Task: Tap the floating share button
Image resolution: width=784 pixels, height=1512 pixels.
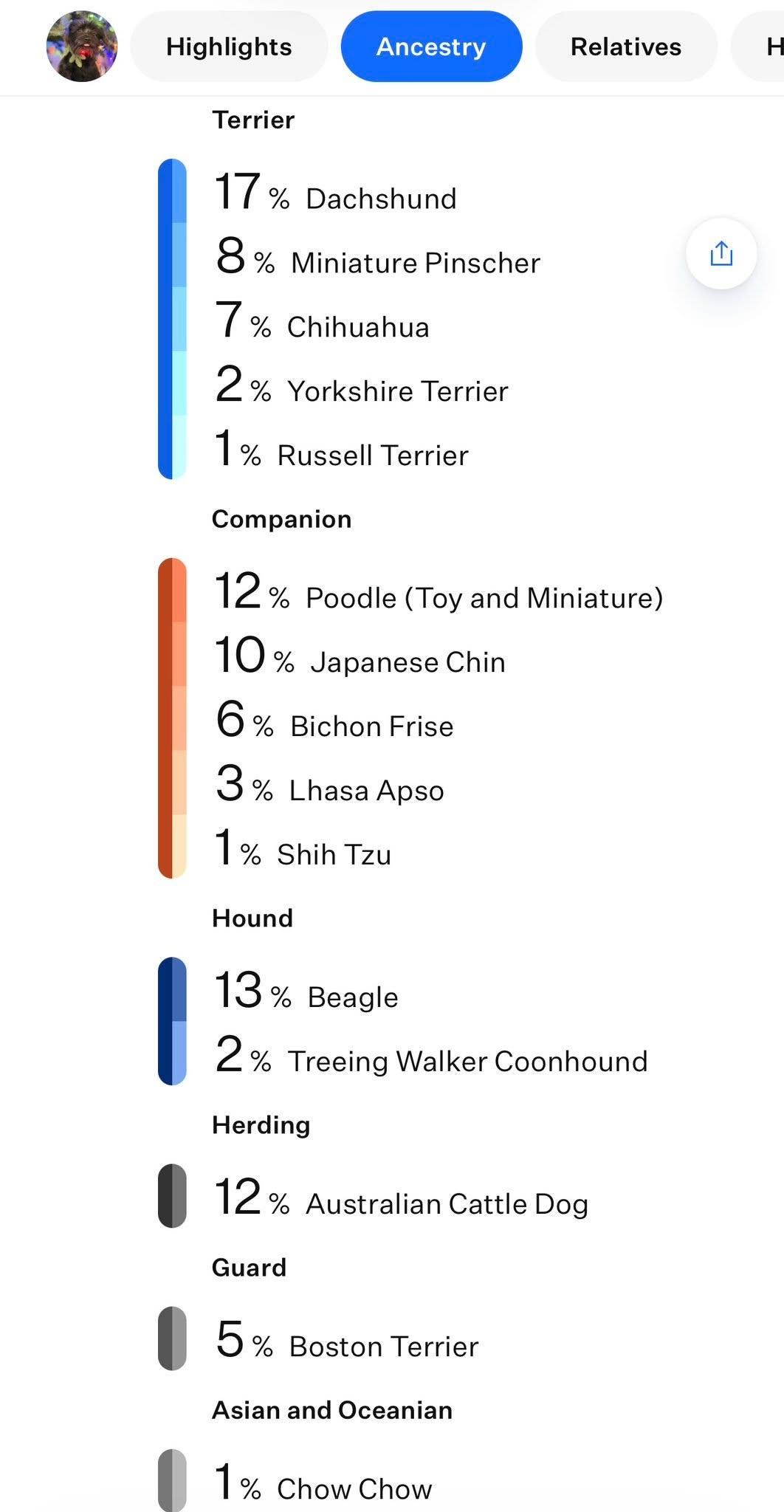Action: 721,253
